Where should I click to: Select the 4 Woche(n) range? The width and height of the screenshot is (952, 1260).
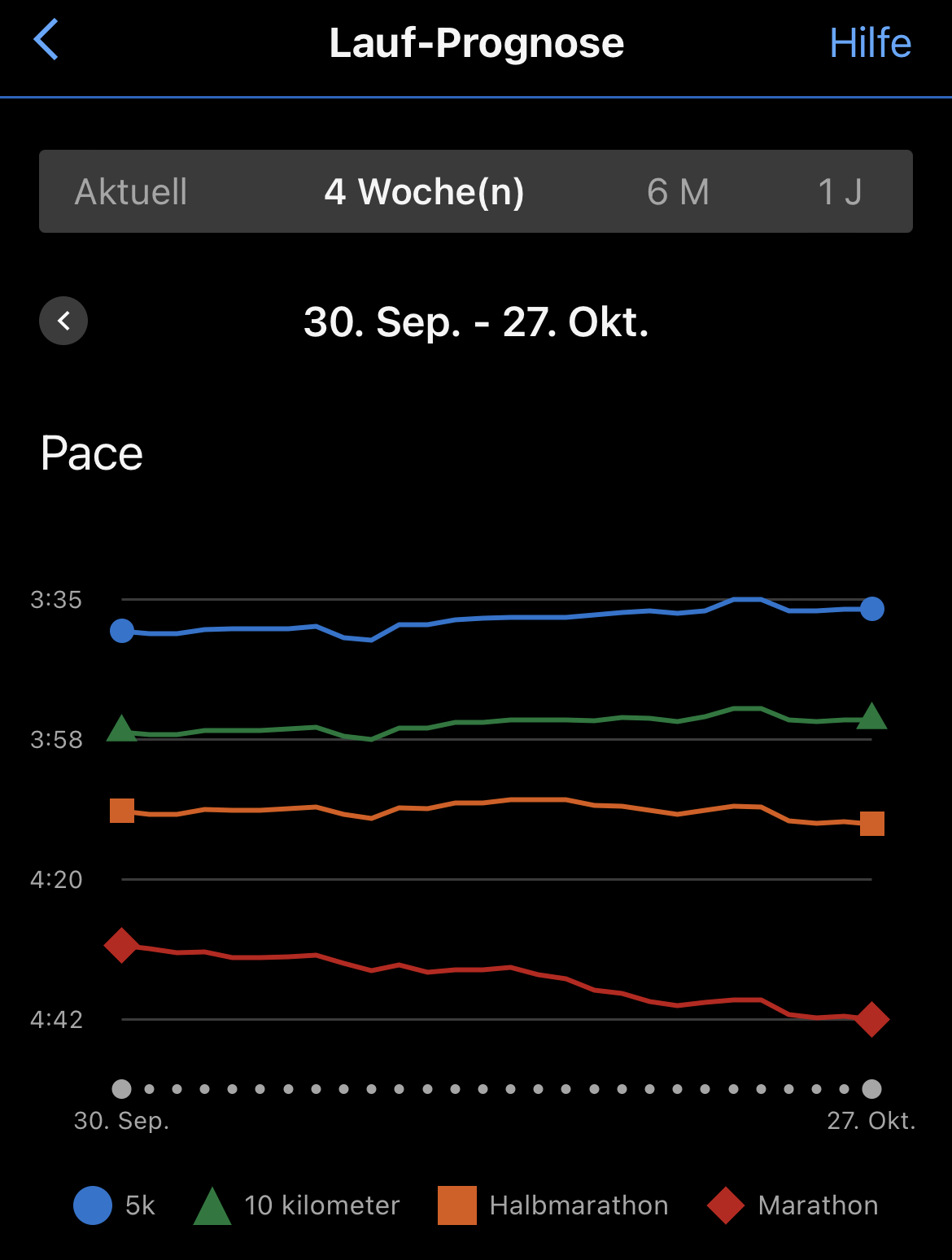tap(424, 192)
